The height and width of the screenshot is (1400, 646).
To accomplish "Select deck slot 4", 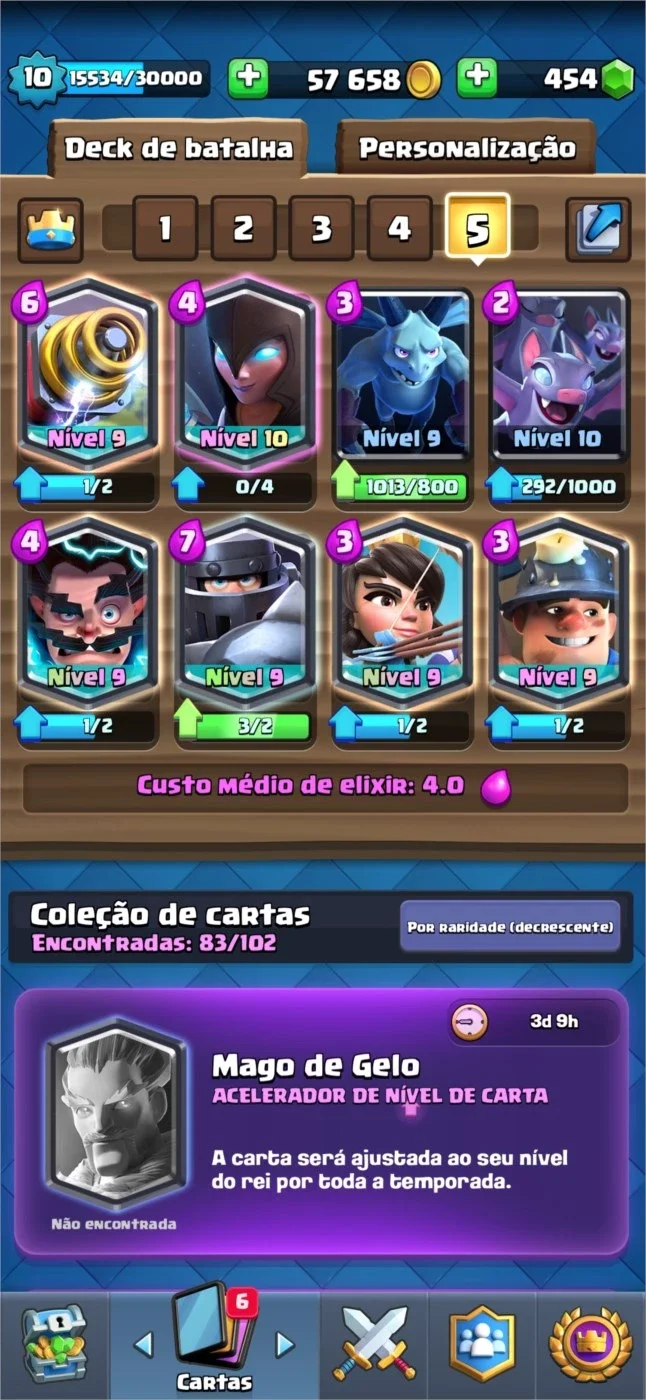I will pyautogui.click(x=399, y=229).
